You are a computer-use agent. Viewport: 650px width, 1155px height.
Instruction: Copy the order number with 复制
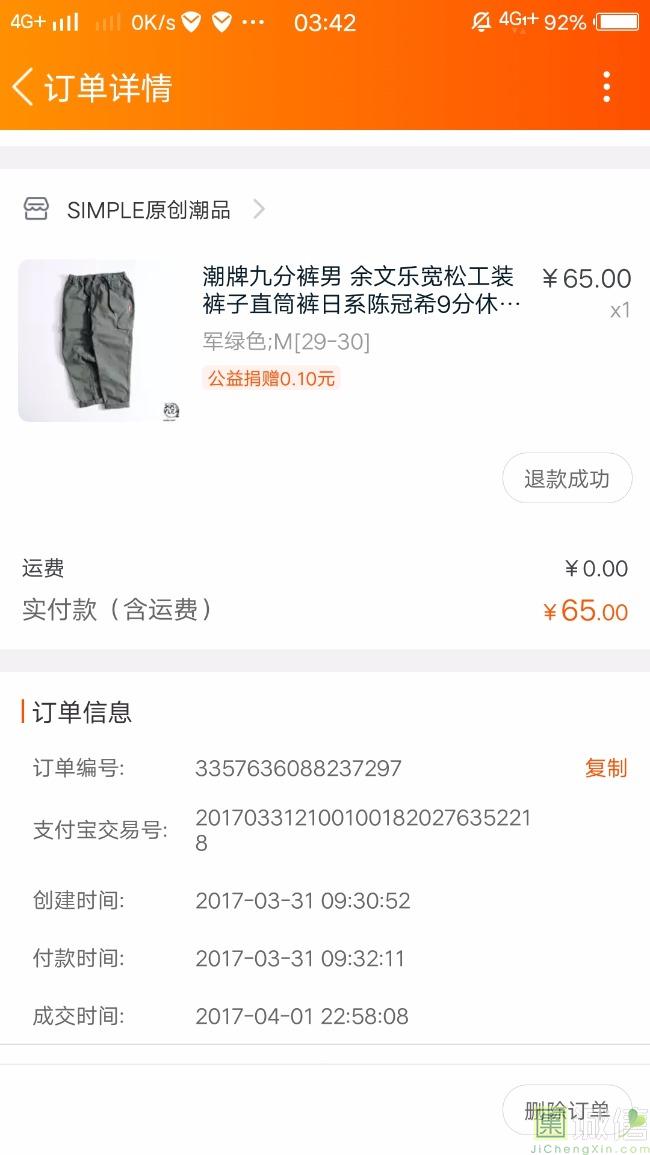coord(605,768)
